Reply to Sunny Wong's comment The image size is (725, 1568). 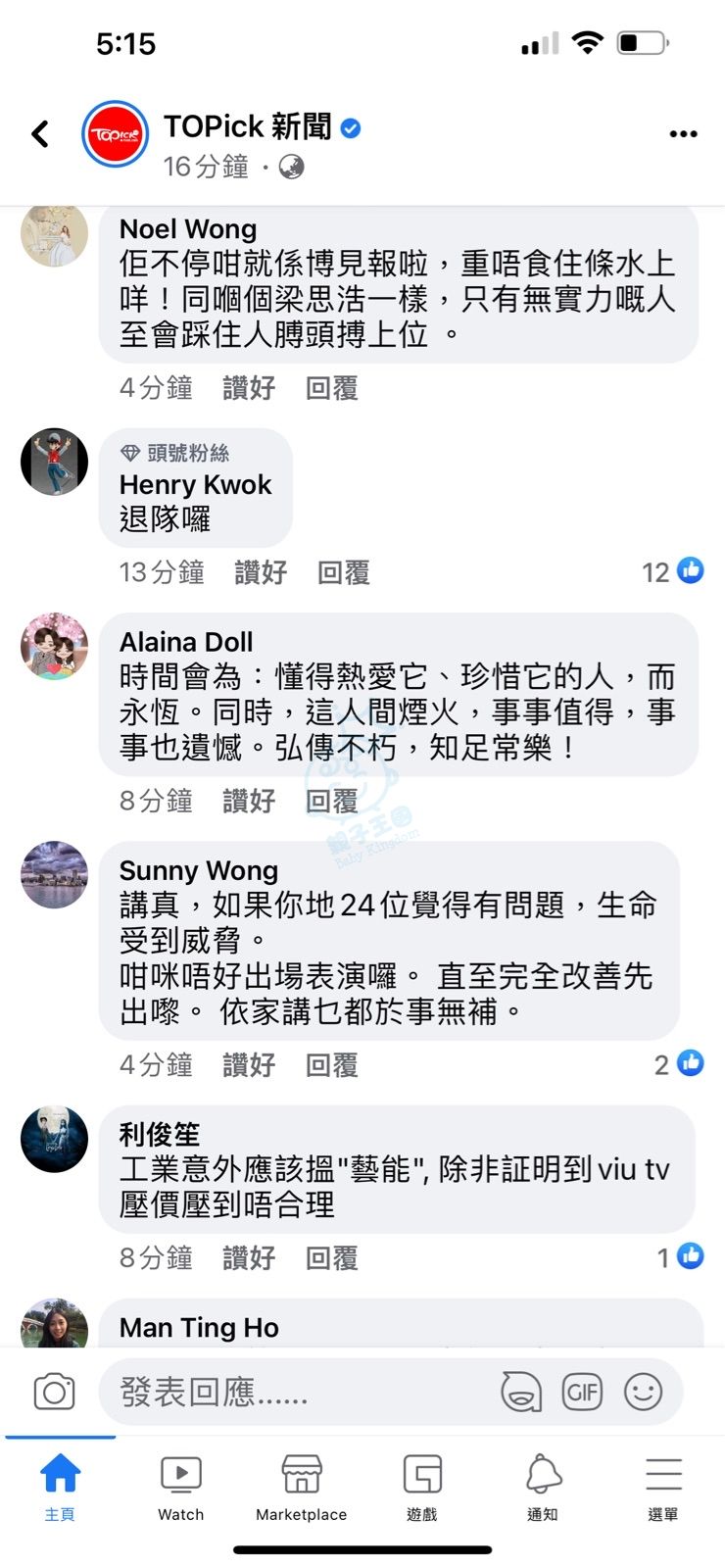[x=331, y=1065]
